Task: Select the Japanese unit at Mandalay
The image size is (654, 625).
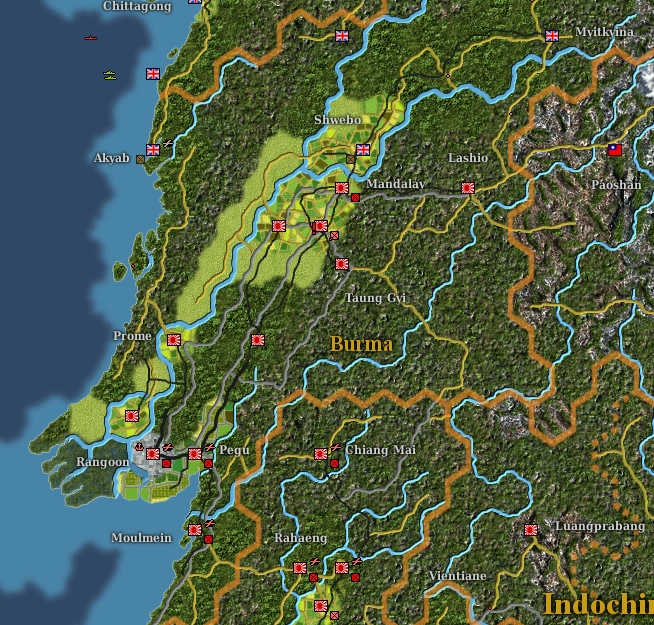Action: [x=342, y=187]
